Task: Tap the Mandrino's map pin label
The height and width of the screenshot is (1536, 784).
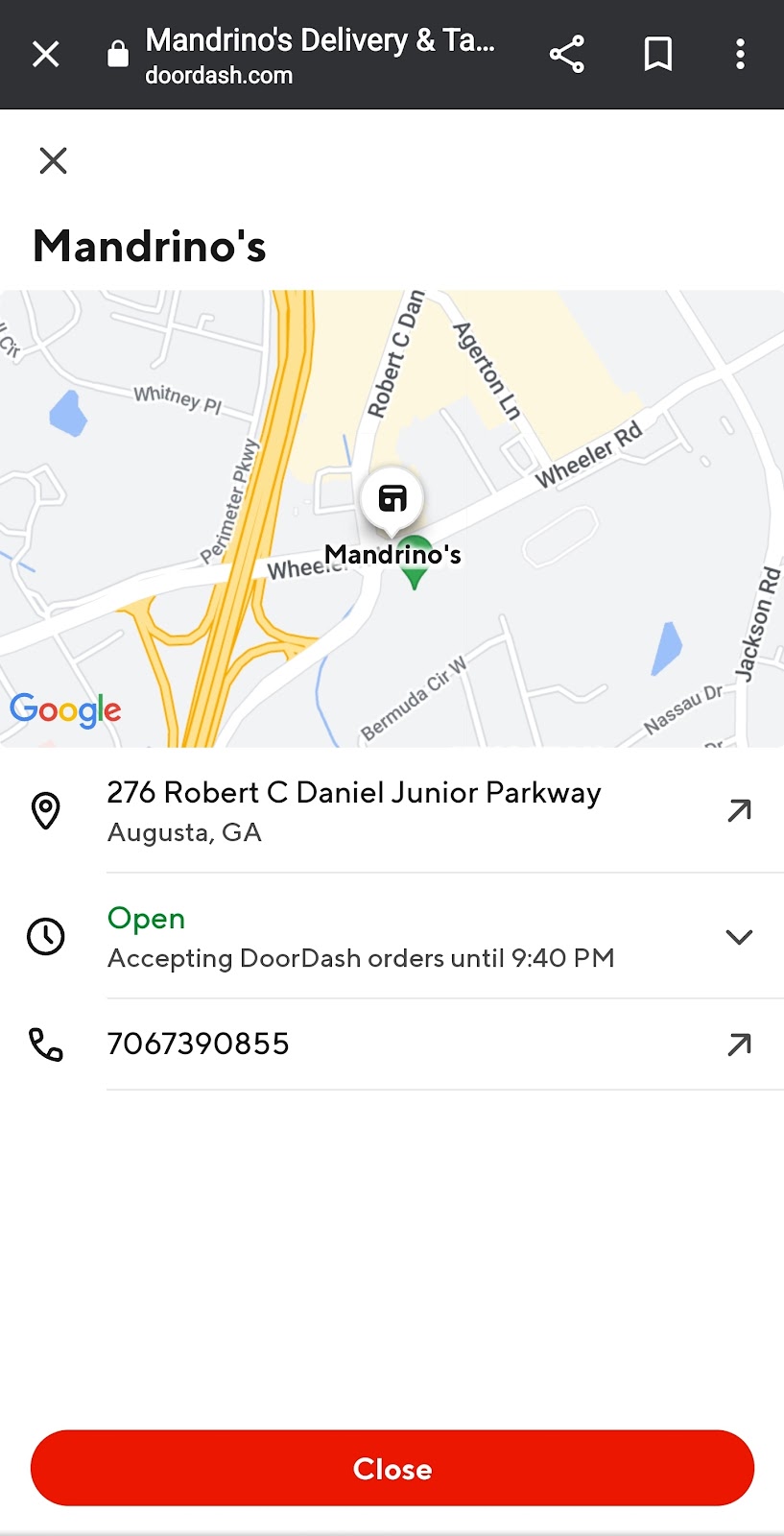Action: coord(392,554)
